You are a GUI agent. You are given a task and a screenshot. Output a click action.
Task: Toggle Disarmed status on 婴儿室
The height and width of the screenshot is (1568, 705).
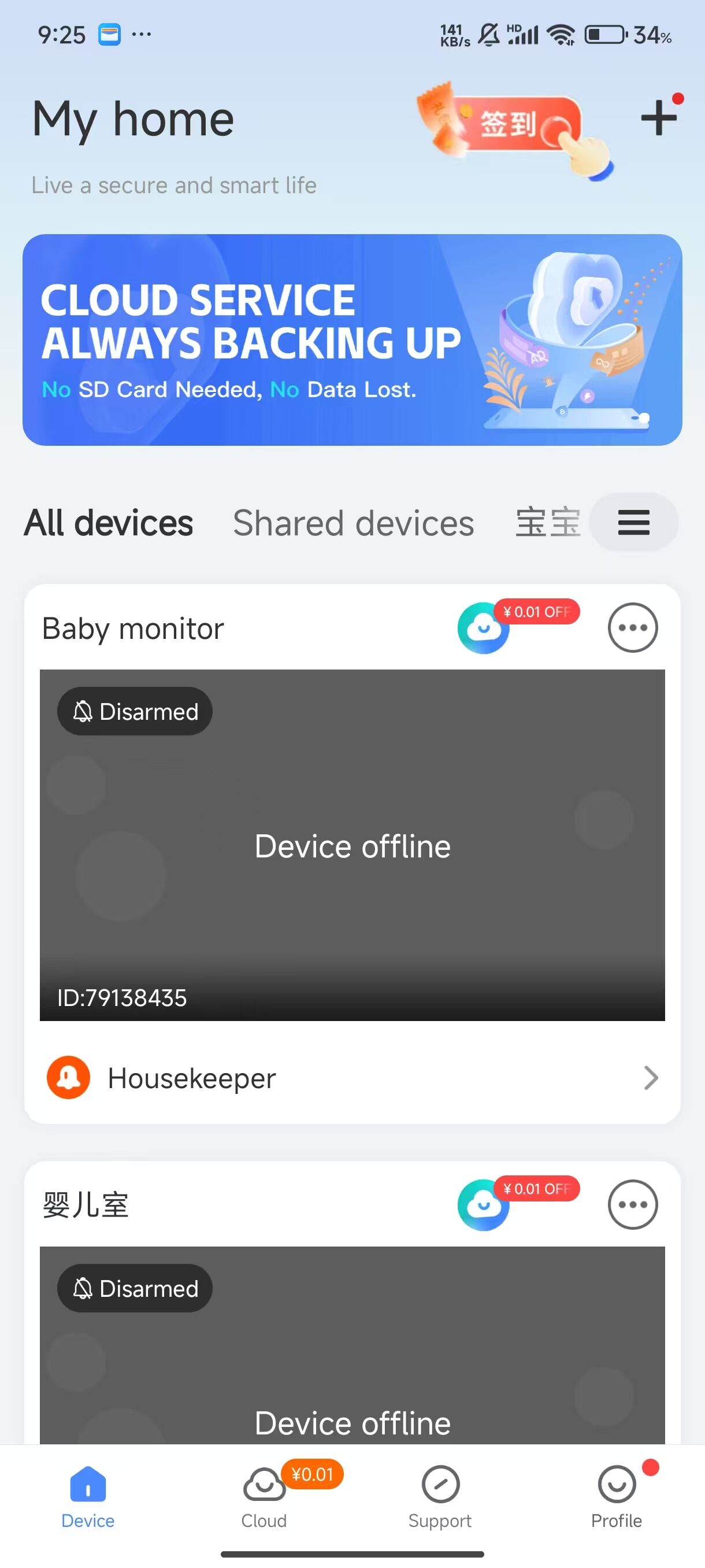pos(135,1289)
